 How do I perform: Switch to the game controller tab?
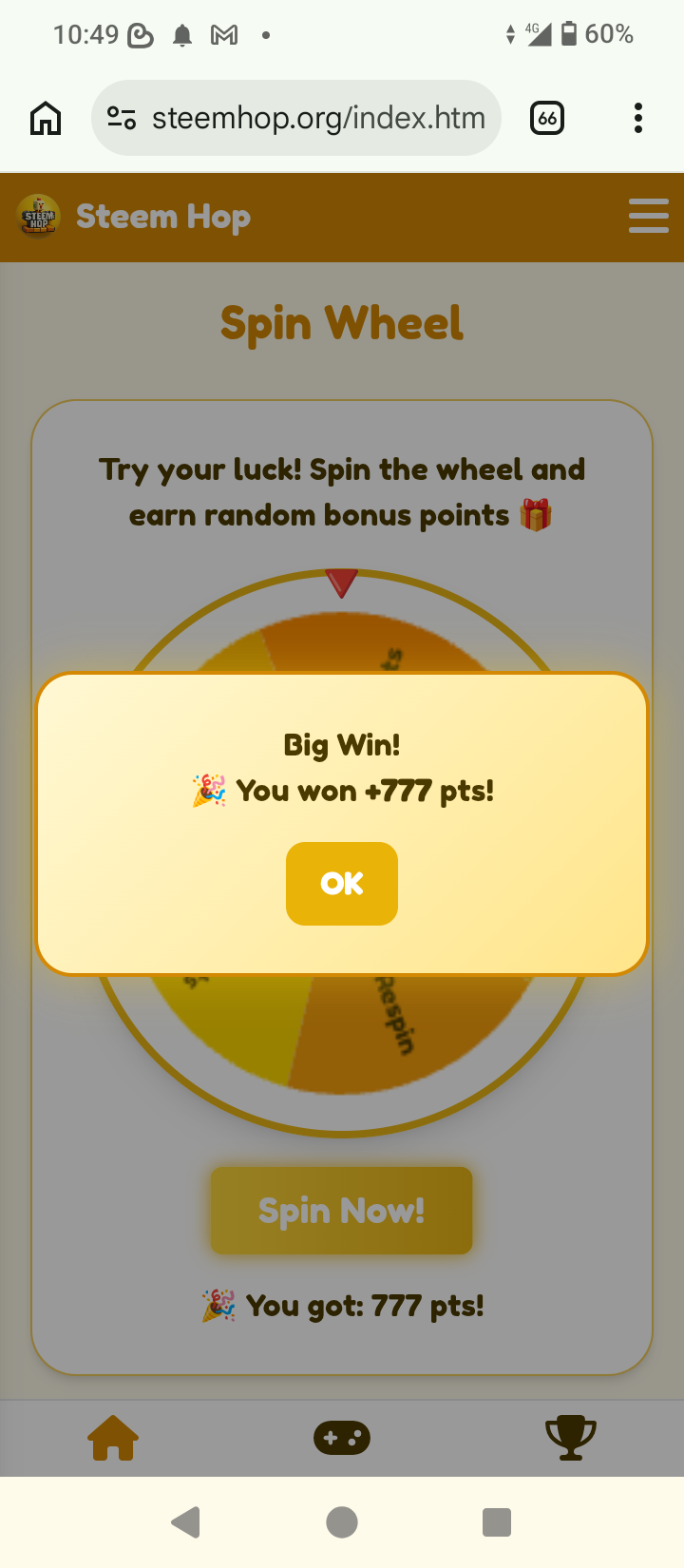pos(342,1438)
